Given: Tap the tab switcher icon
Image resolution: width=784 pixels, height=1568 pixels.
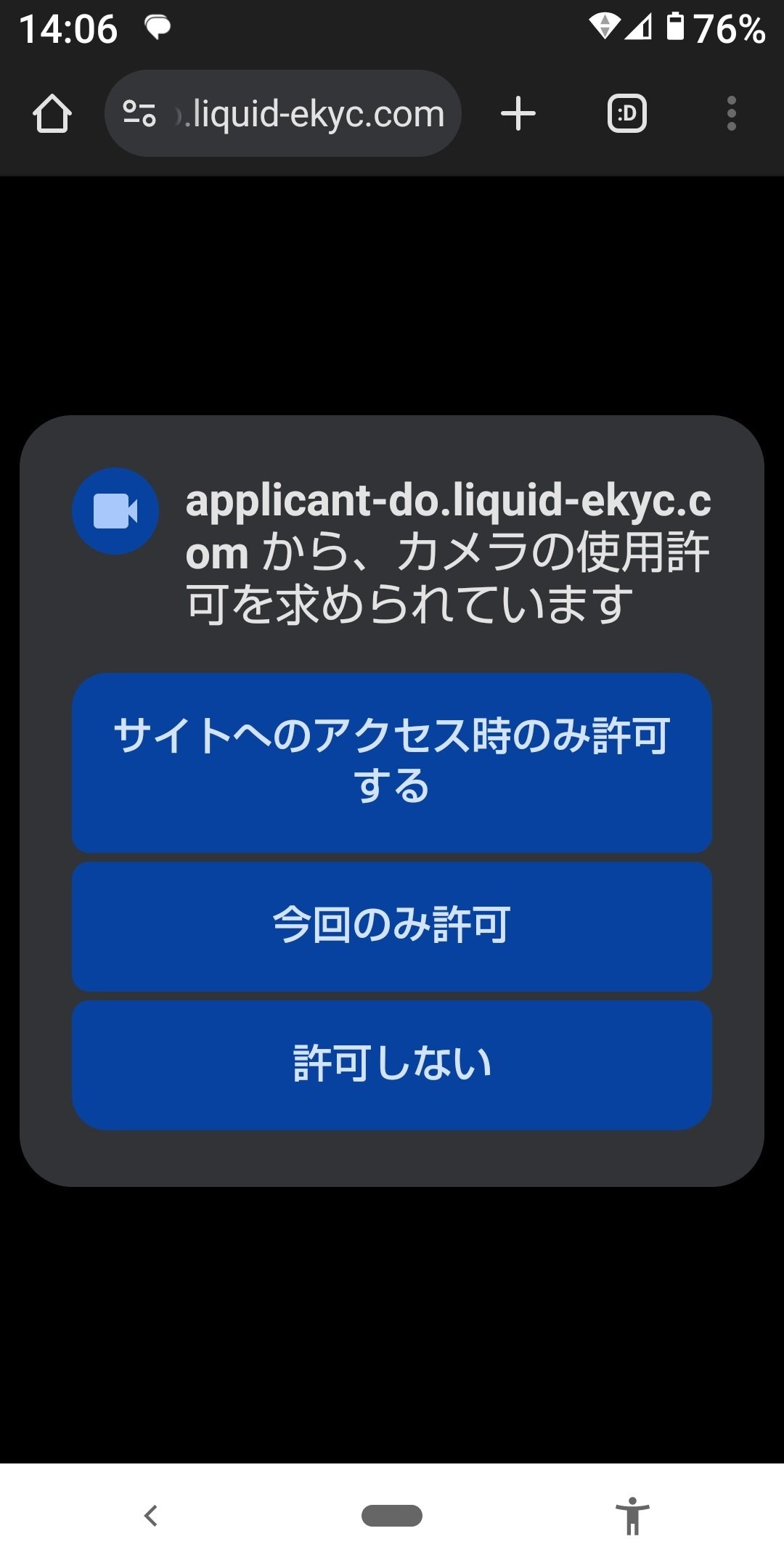Looking at the screenshot, I should click(x=626, y=113).
